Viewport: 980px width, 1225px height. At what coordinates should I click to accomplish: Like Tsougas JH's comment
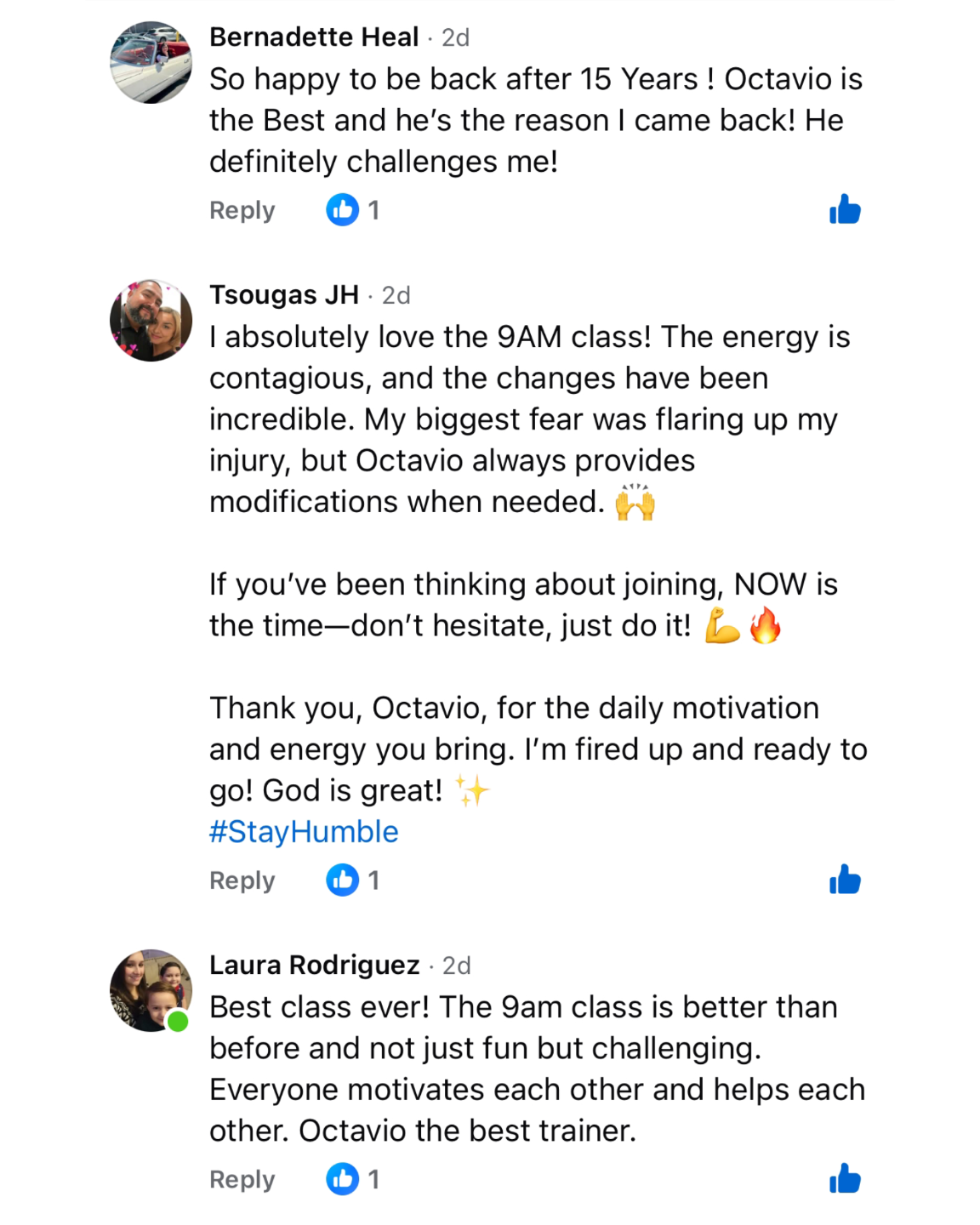[845, 880]
